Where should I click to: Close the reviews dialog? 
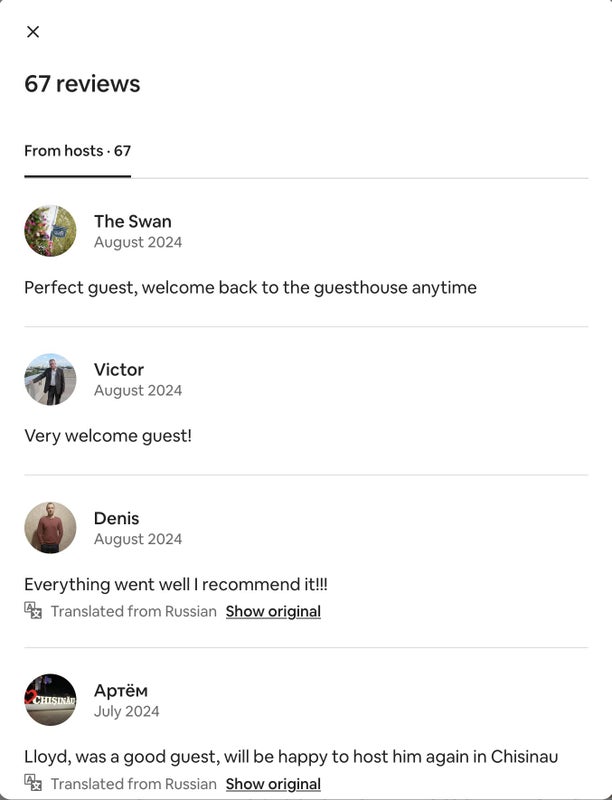click(33, 32)
